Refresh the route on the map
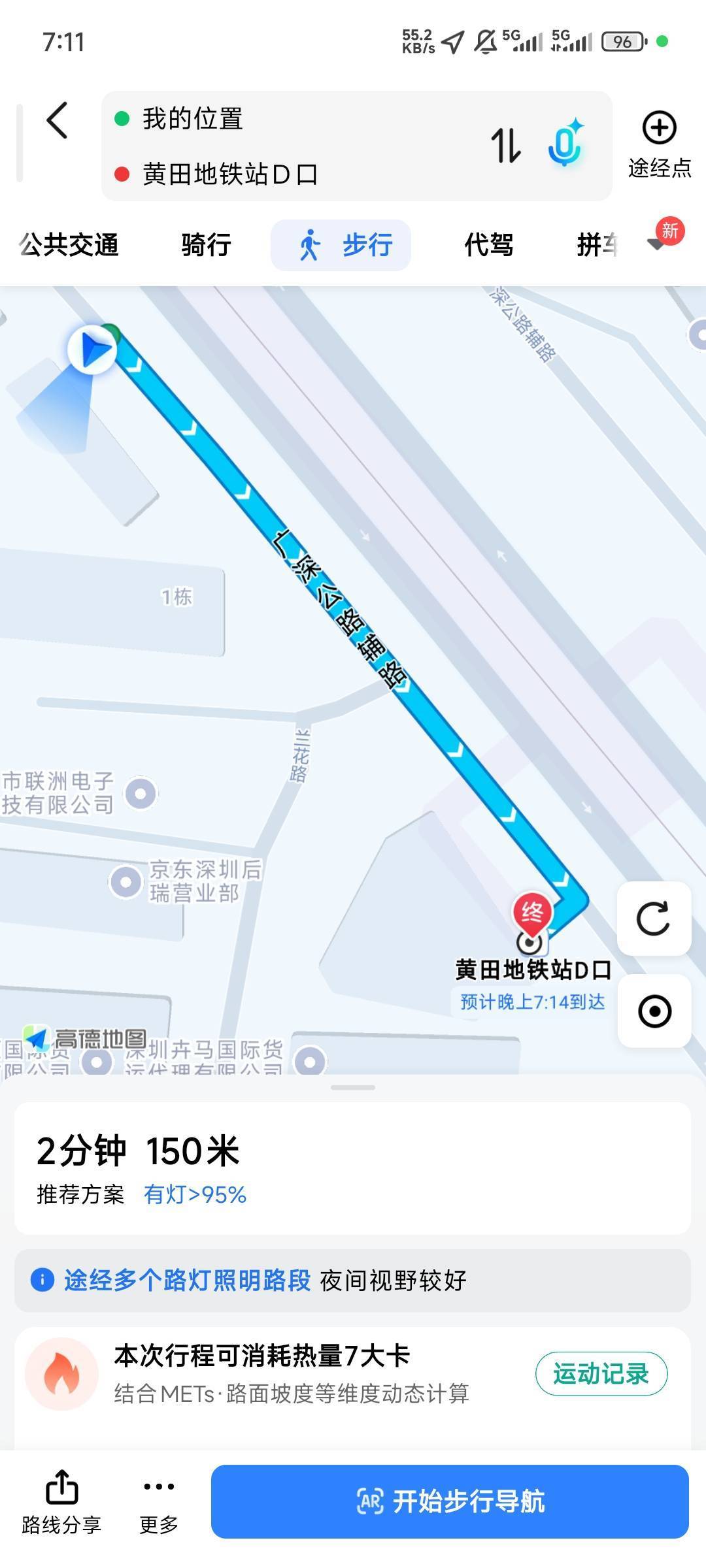The width and height of the screenshot is (706, 1568). [654, 919]
